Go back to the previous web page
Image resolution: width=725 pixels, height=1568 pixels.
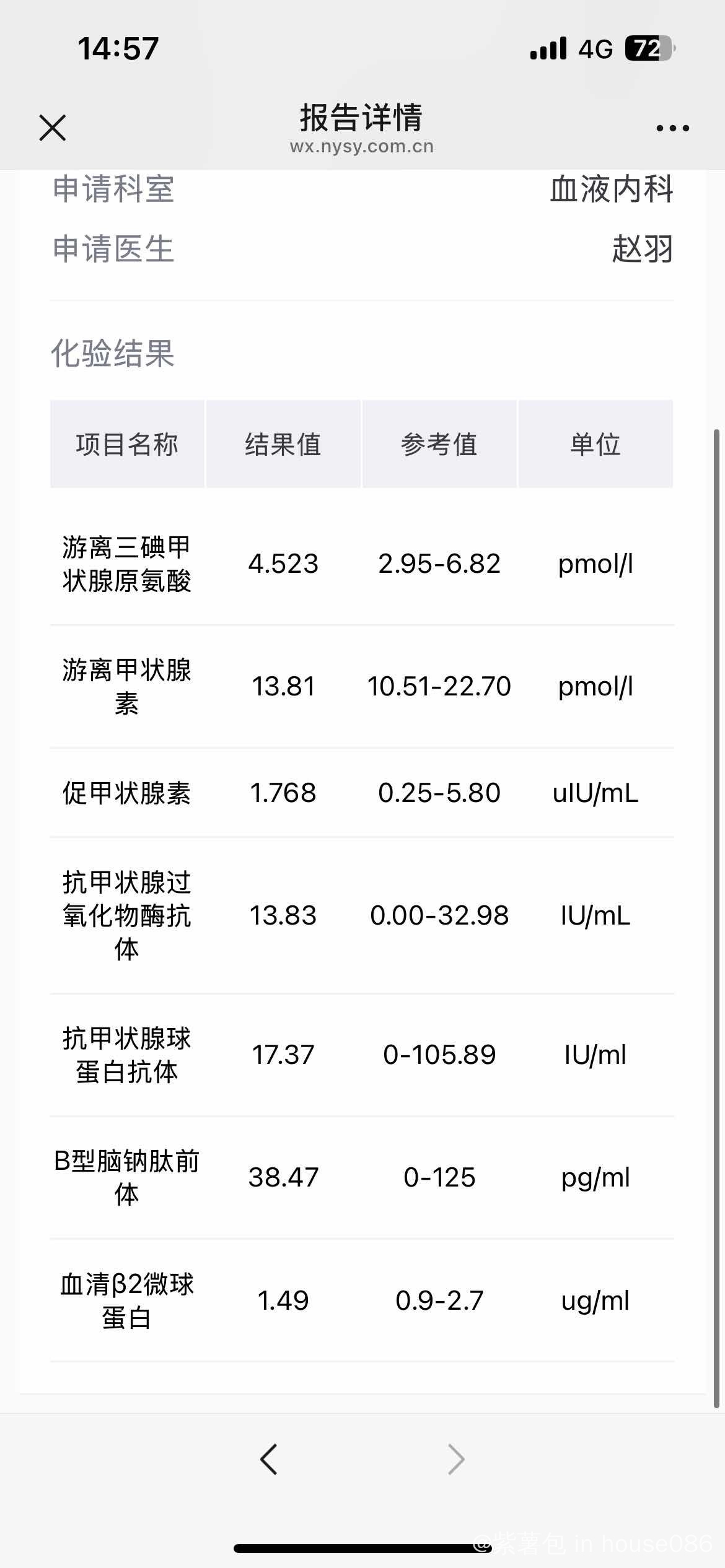(268, 1460)
